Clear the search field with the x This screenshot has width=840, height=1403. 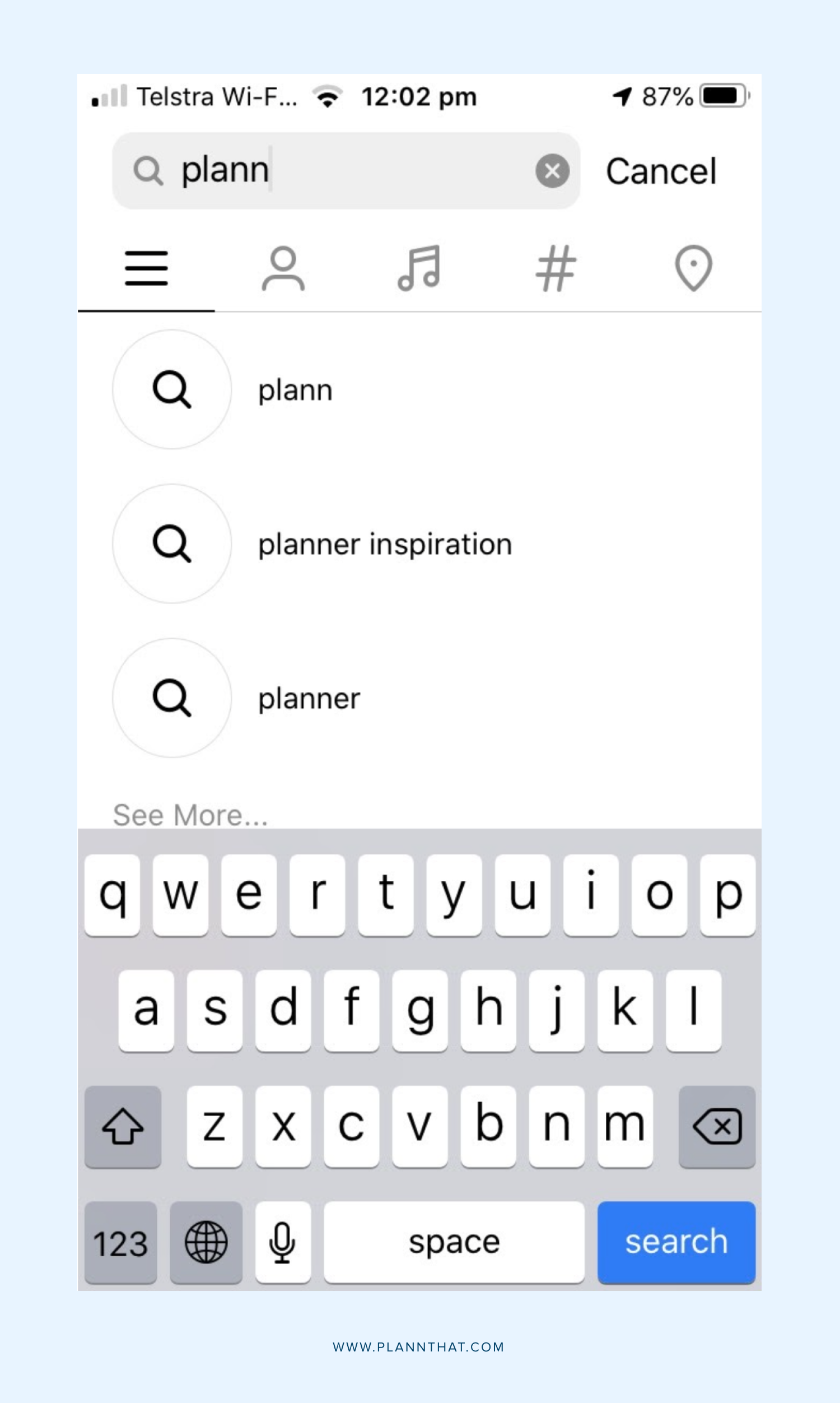[x=552, y=170]
